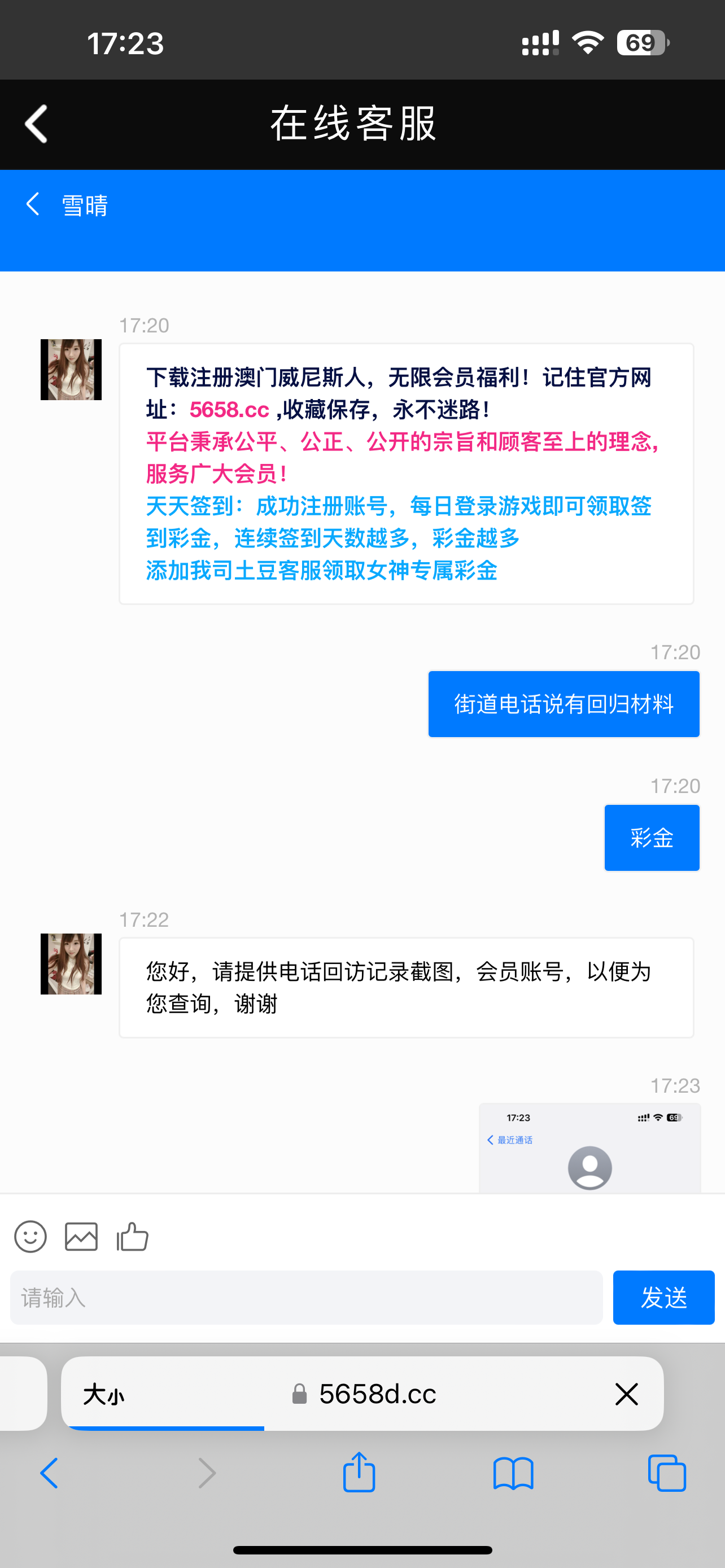Viewport: 725px width, 1568px height.
Task: Open Safari bookmarks
Action: tap(513, 1474)
